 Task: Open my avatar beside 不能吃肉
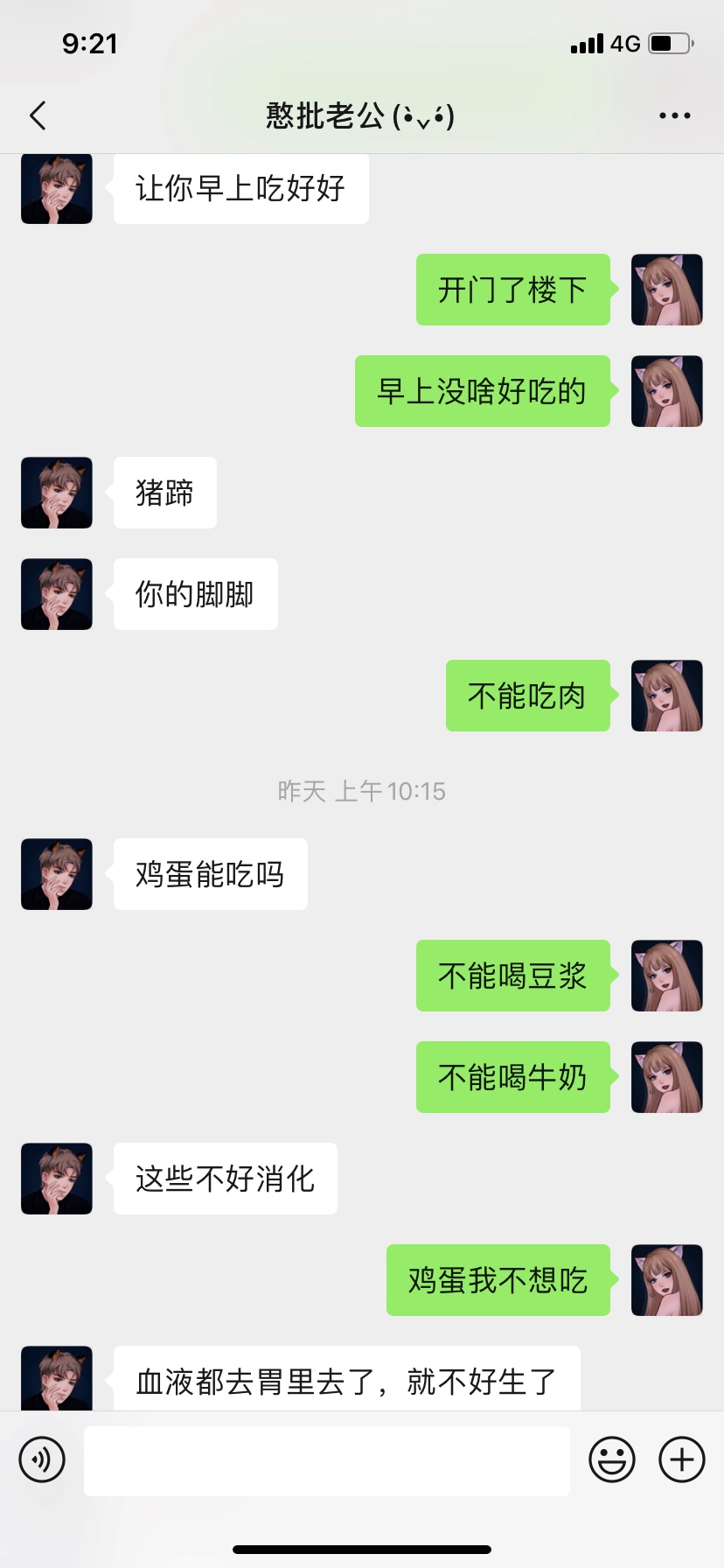pyautogui.click(x=666, y=696)
